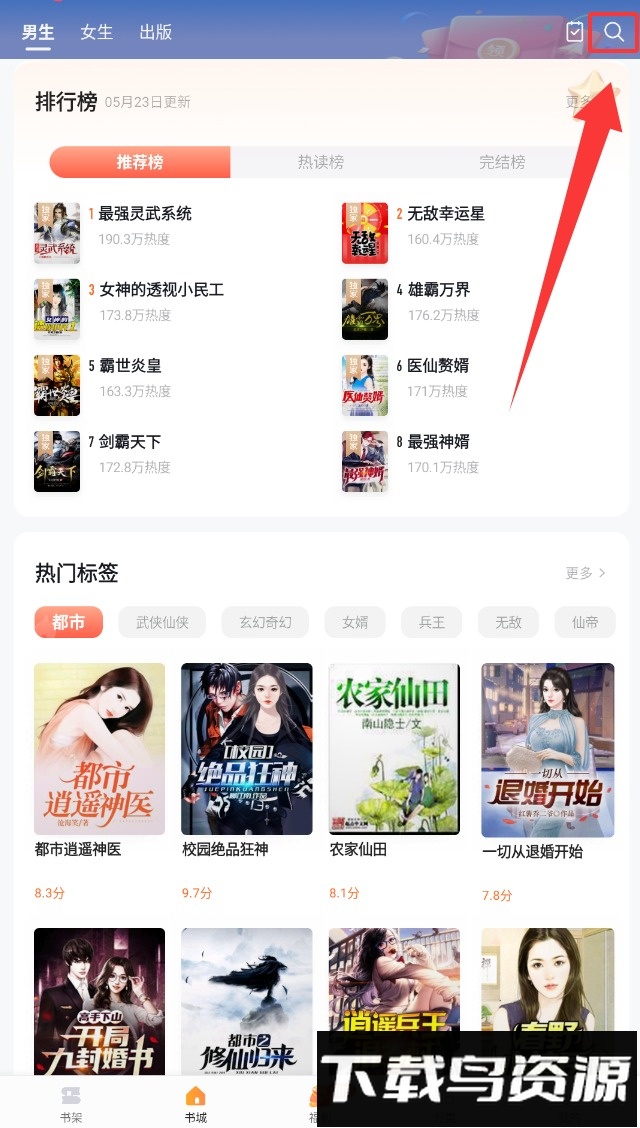Select the 完结榜 ranking tab

[x=501, y=162]
